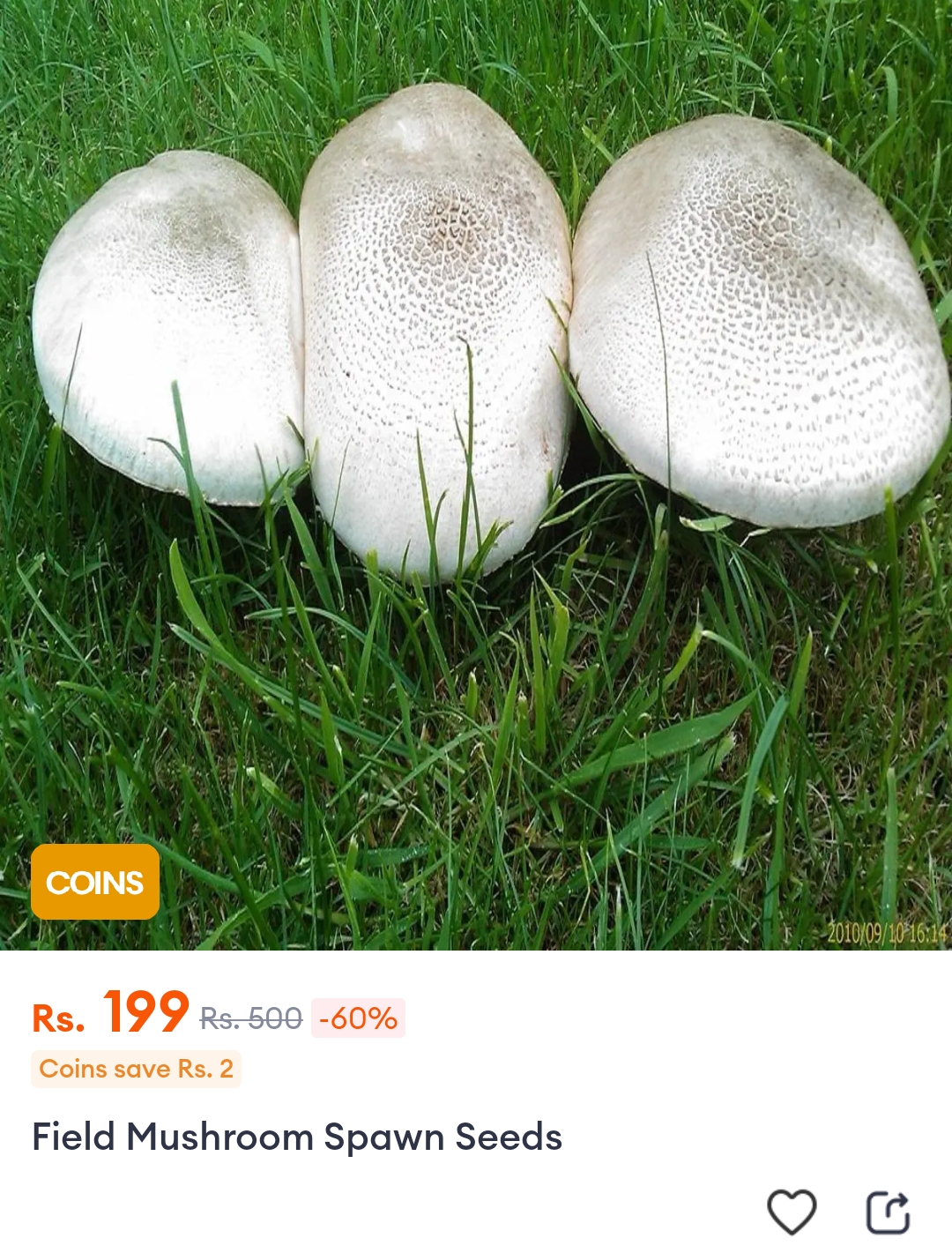The width and height of the screenshot is (952, 1253).
Task: Add Field Mushroom Spawn Seeds to wishlist
Action: [792, 1212]
